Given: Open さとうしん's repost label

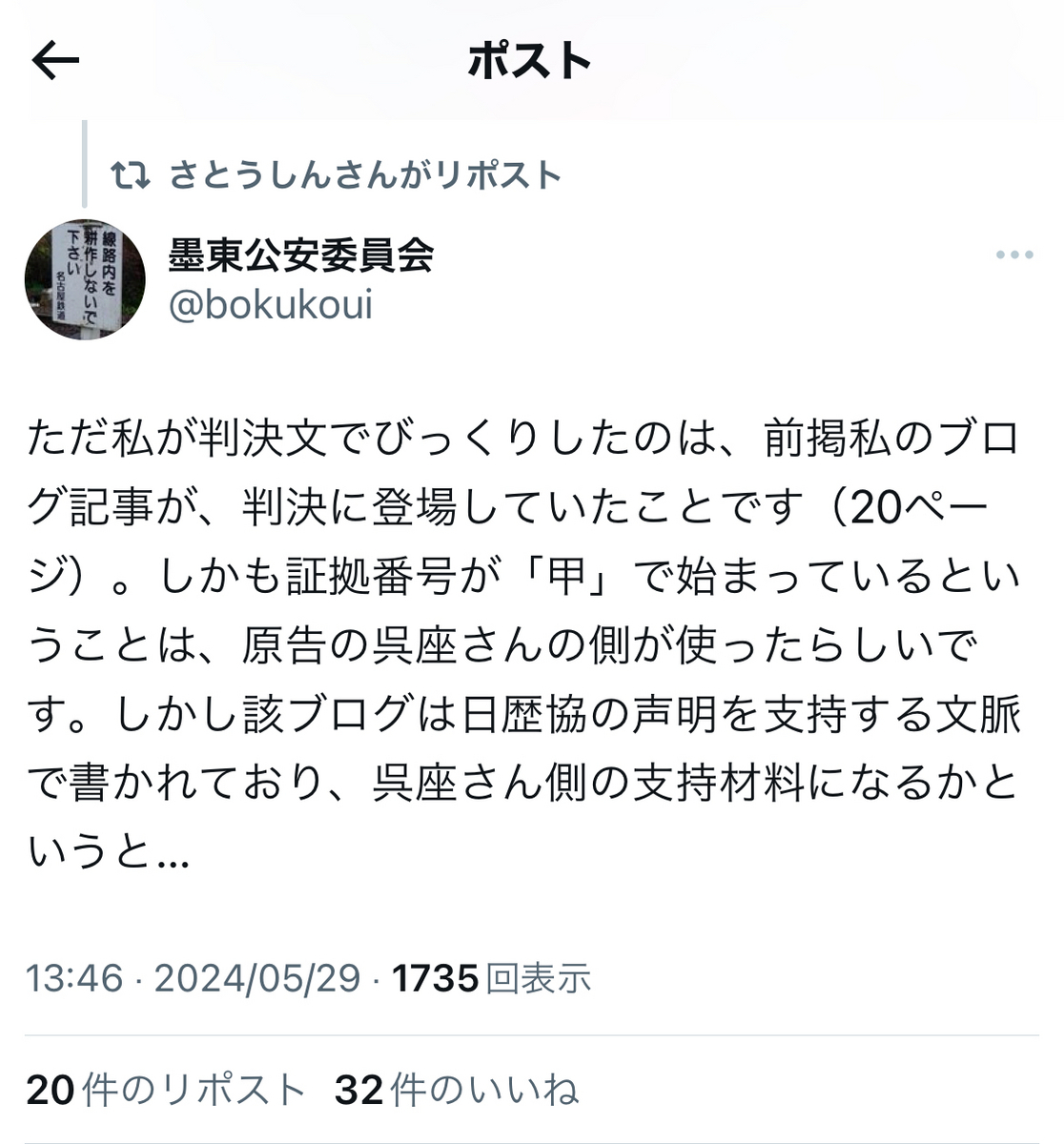Looking at the screenshot, I should coord(364,175).
